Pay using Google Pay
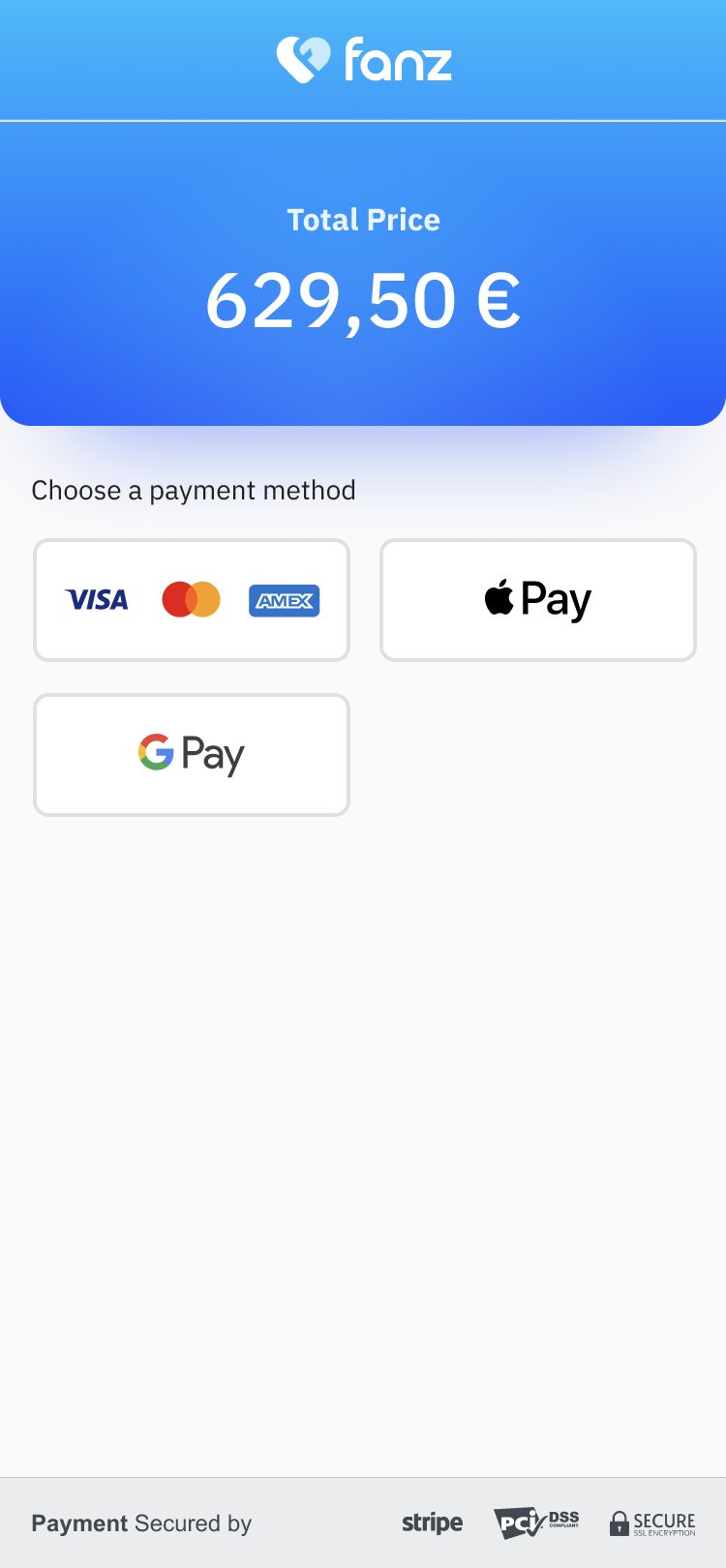 (192, 755)
